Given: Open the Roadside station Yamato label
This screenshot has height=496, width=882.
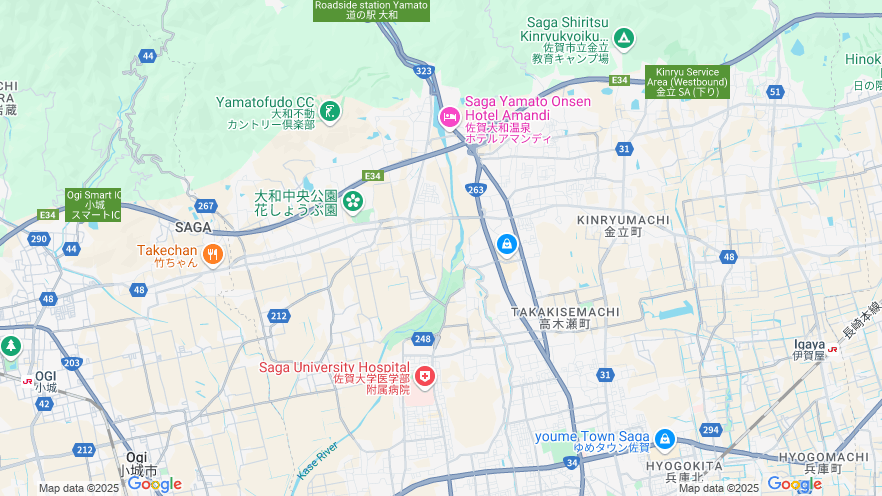Looking at the screenshot, I should (371, 10).
